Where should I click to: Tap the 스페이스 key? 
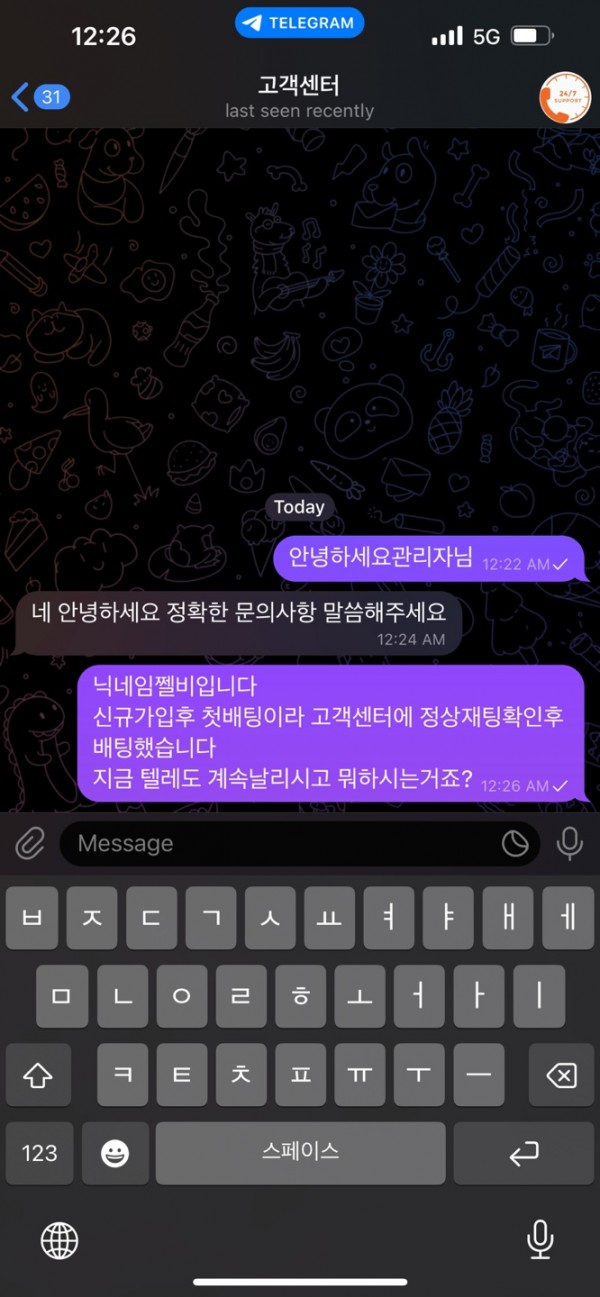(x=300, y=1153)
